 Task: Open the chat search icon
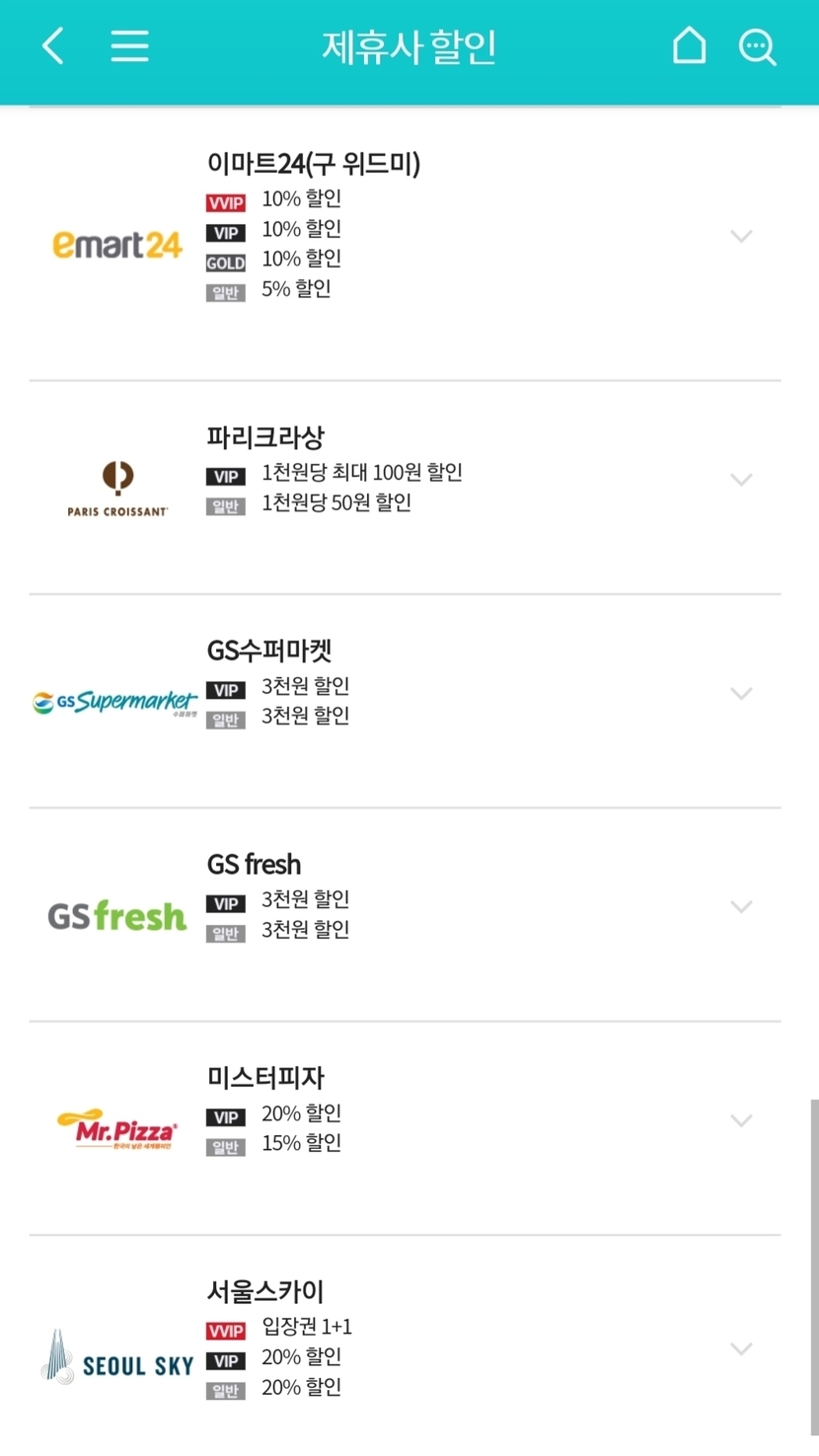pos(757,46)
